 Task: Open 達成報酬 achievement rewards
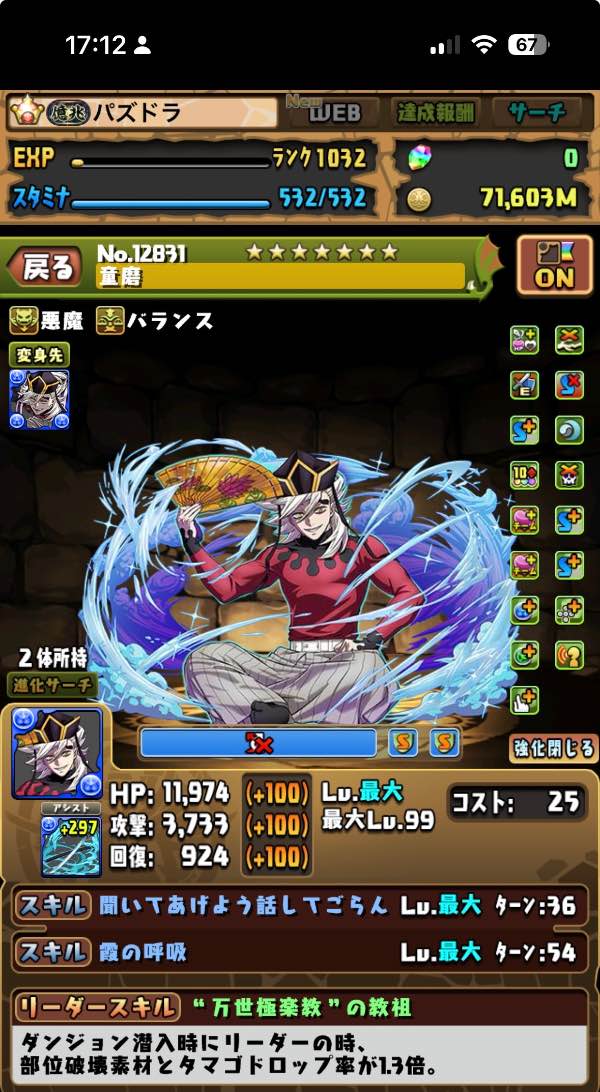tap(437, 112)
